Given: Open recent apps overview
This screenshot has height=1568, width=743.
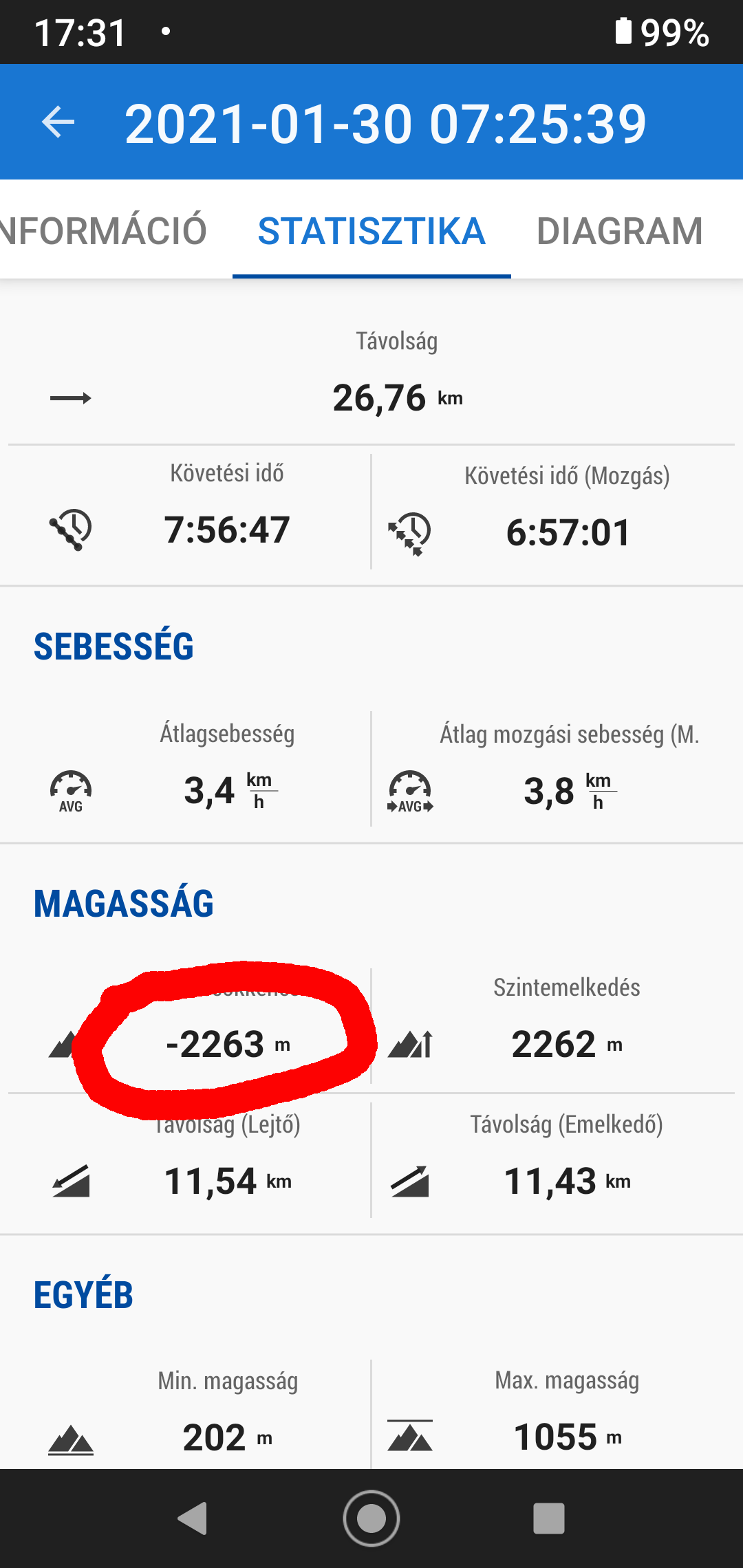Looking at the screenshot, I should pyautogui.click(x=549, y=1518).
